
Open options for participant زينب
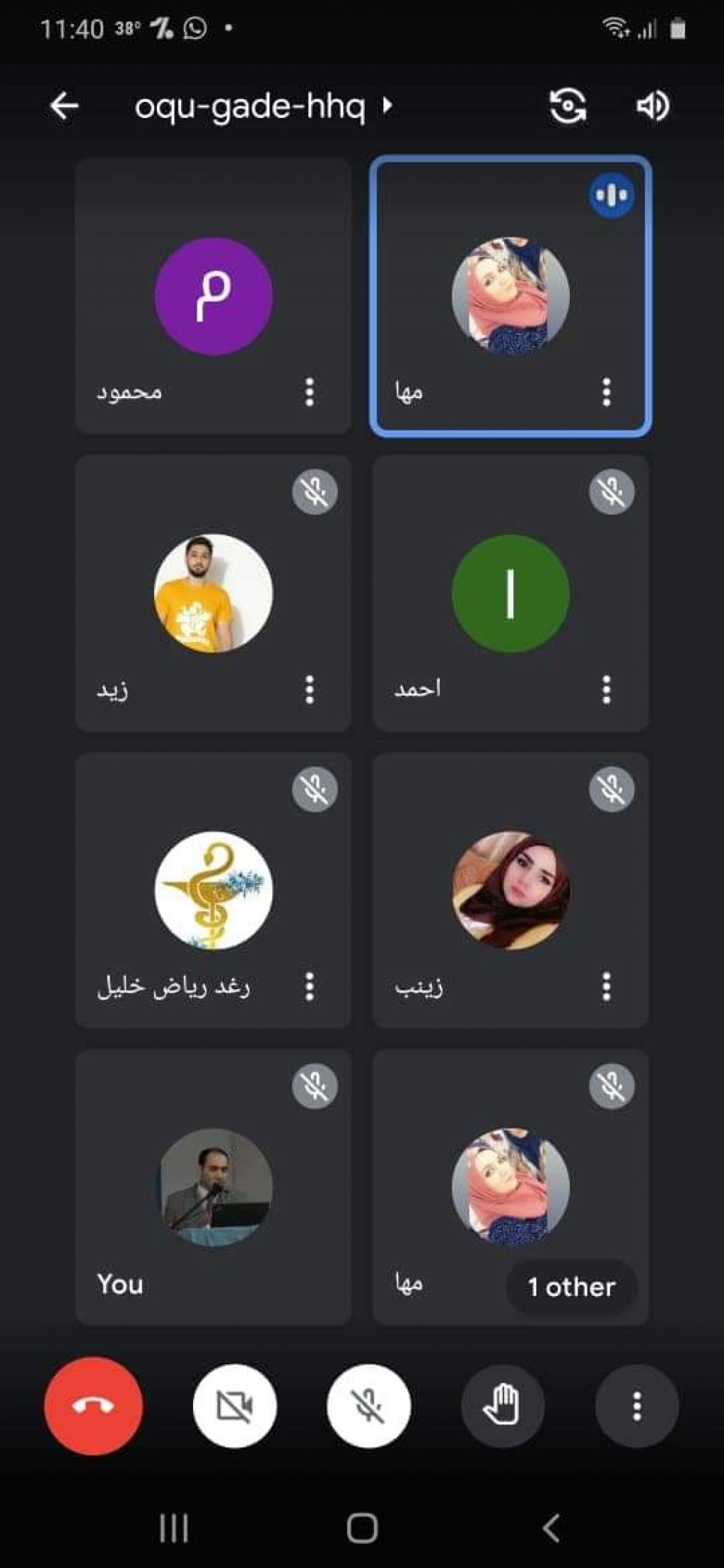[606, 986]
